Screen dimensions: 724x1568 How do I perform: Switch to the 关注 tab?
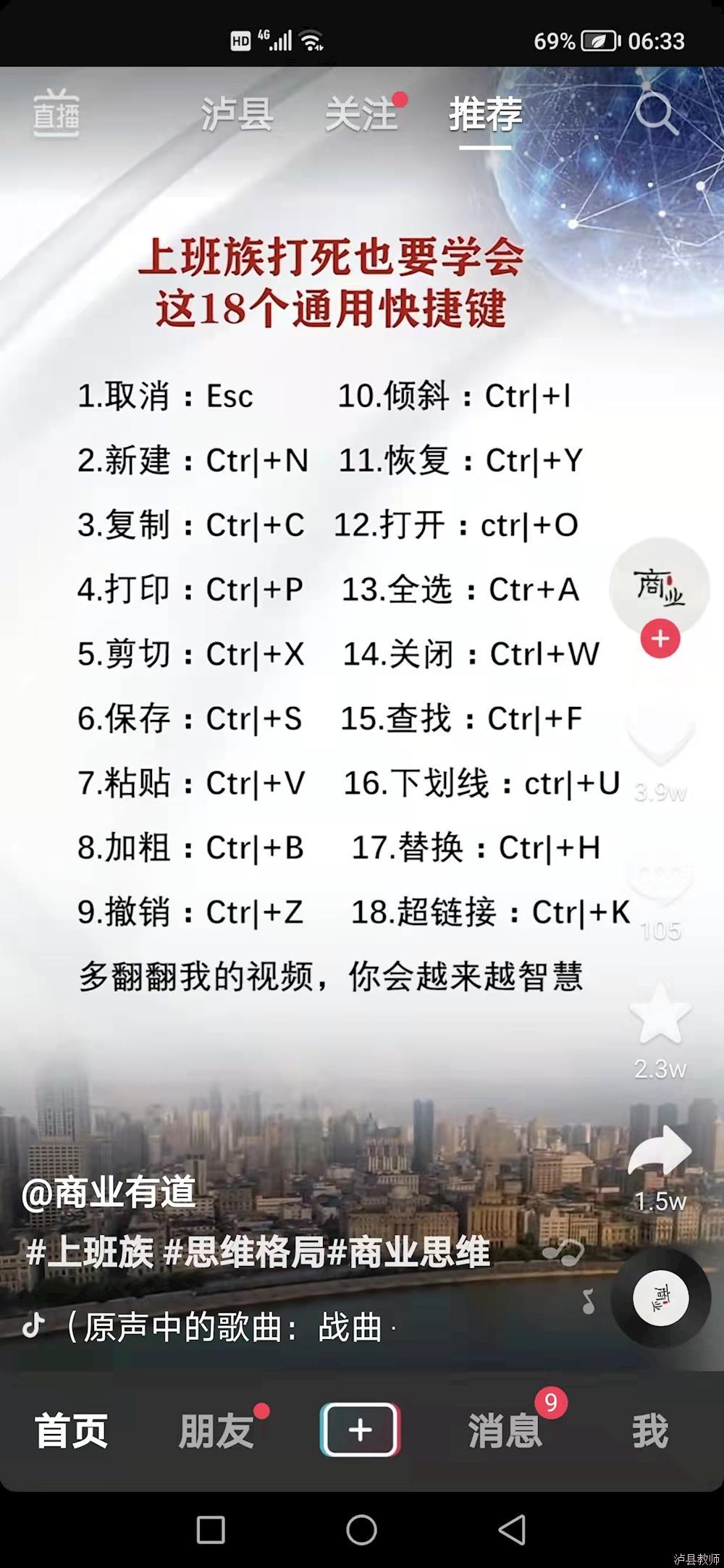(x=361, y=114)
